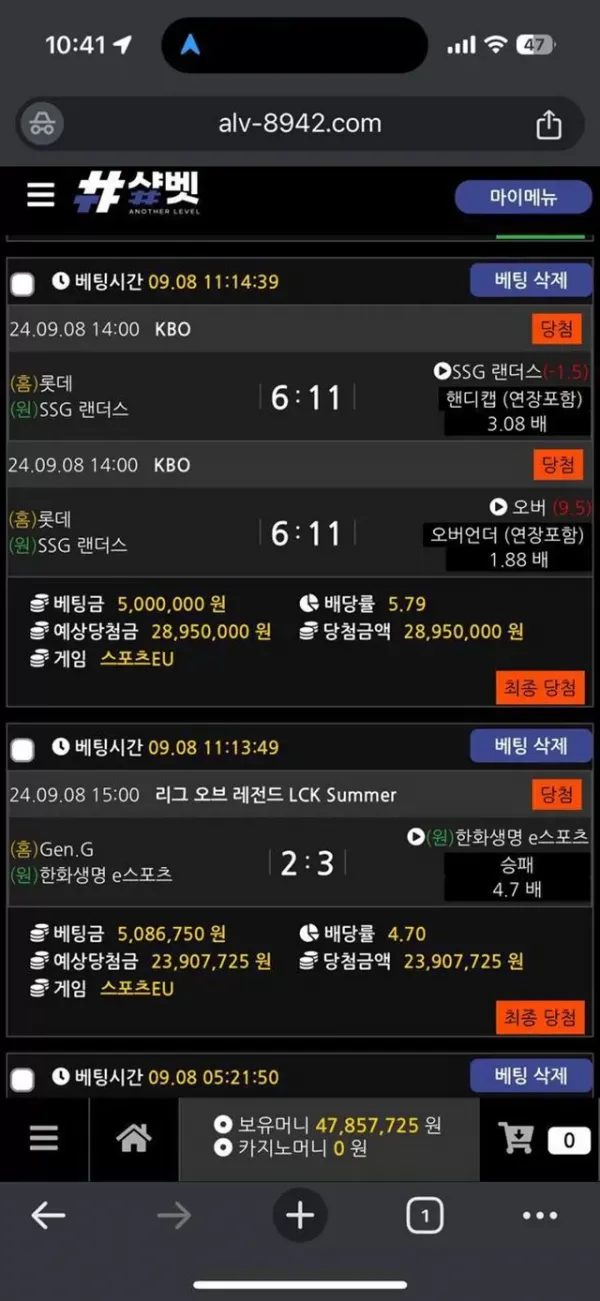
Task: View open tabs in the browser
Action: tap(425, 1216)
